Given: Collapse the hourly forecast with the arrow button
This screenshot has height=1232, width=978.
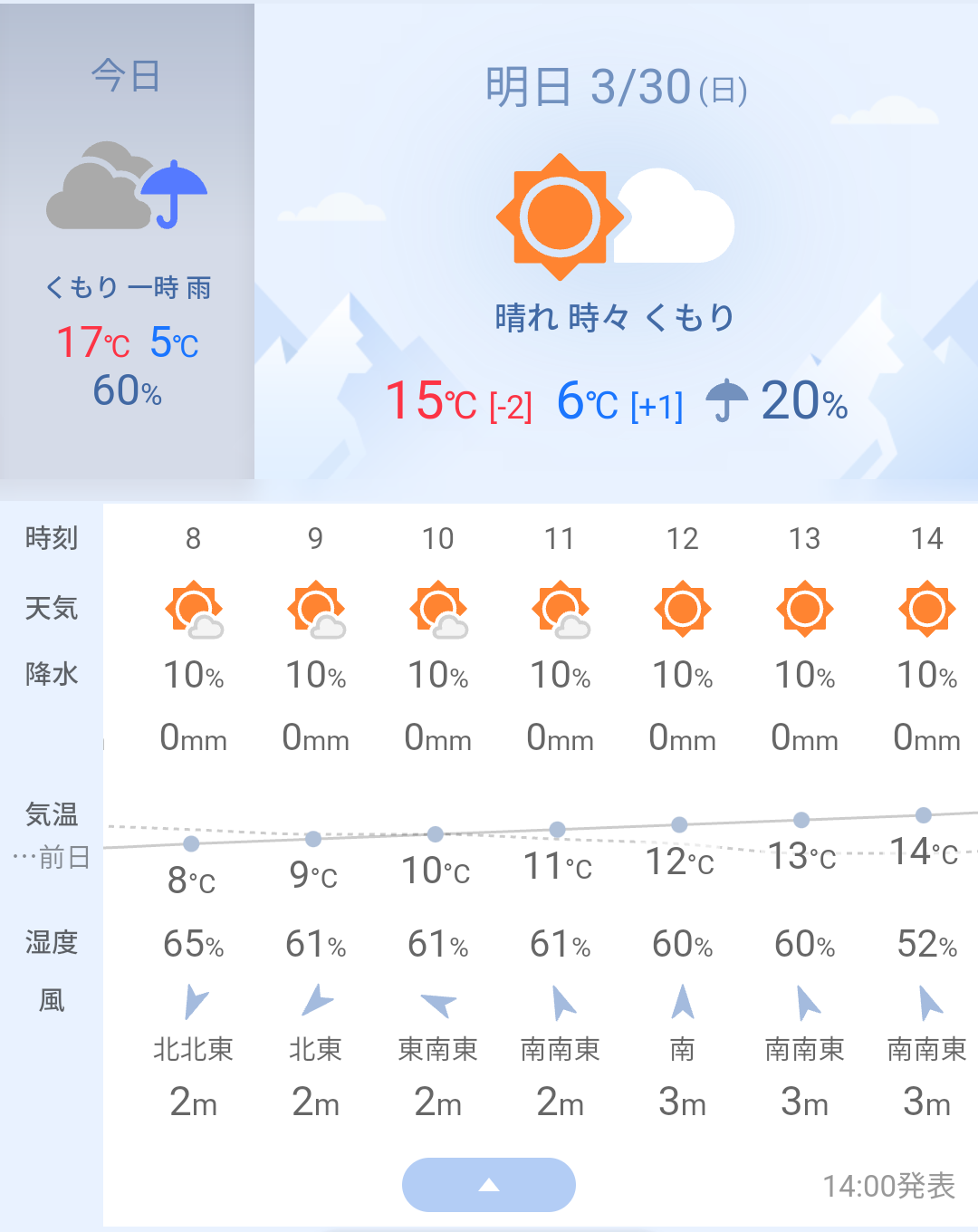Looking at the screenshot, I should 489,1185.
